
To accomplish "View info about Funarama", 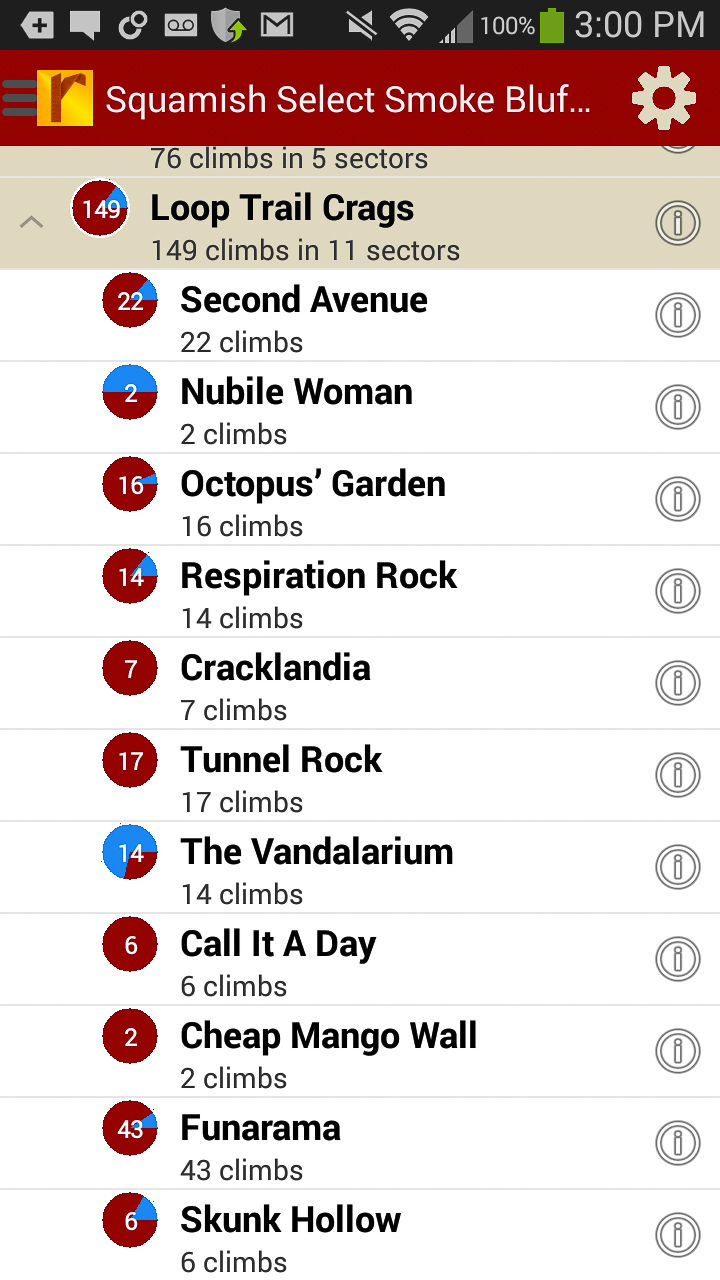I will pos(677,1143).
